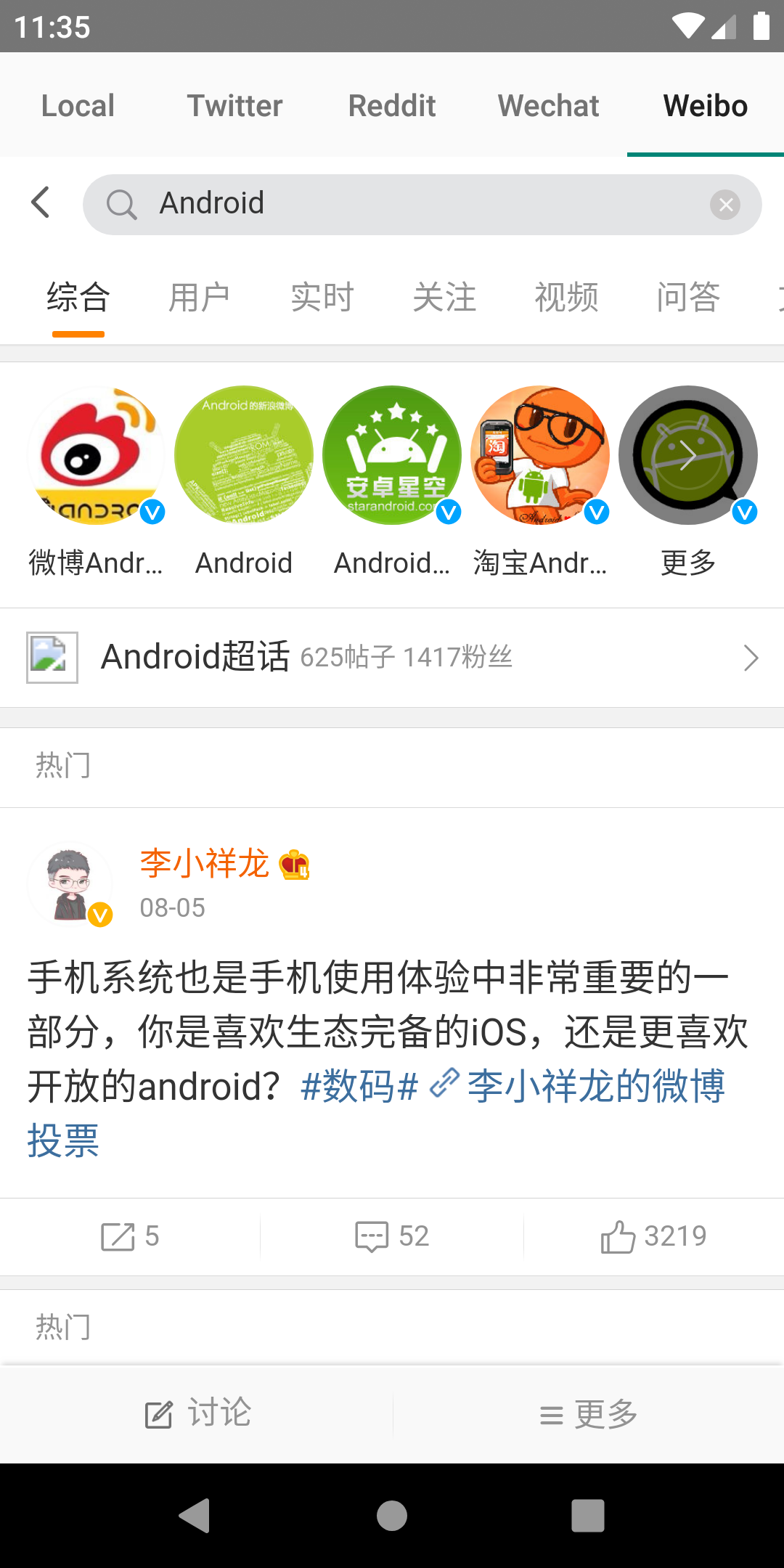
Task: Like 李小祥龙's post with 3219 likes
Action: click(653, 1236)
